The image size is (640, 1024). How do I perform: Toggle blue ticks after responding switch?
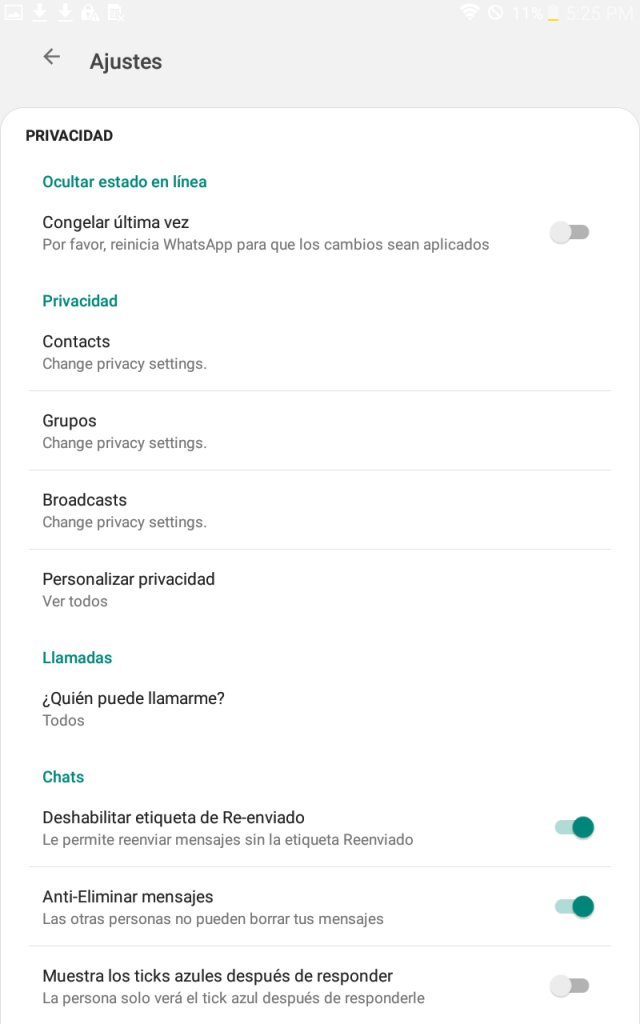pos(569,985)
